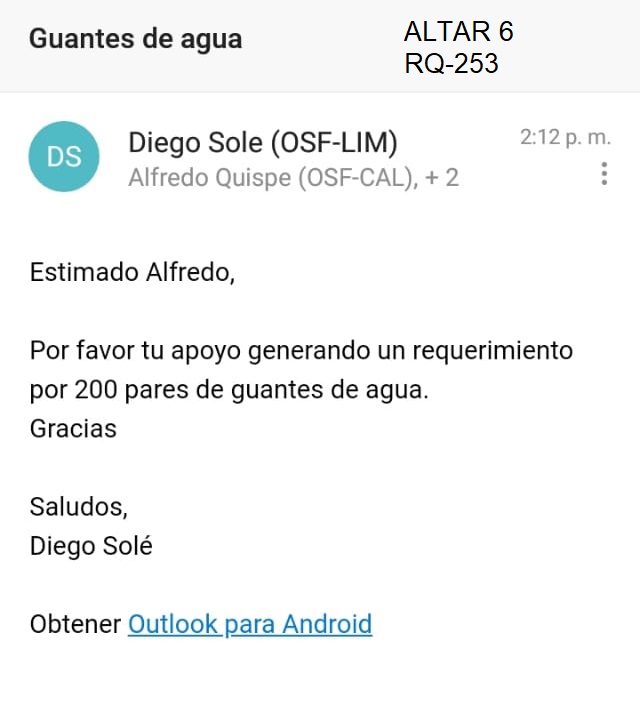
Task: Open the Outlook para Android link
Action: 250,625
